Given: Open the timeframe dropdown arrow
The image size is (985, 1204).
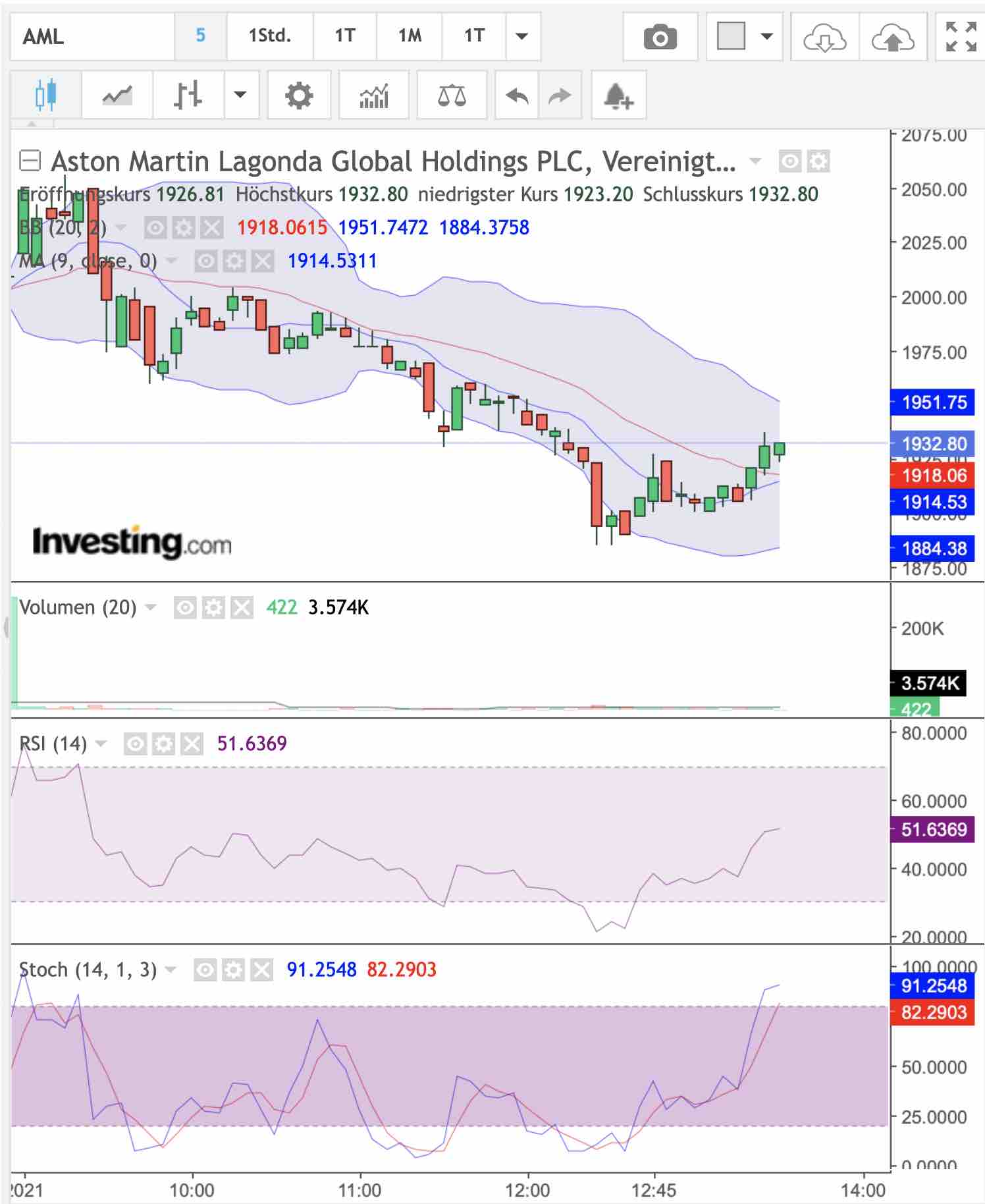Looking at the screenshot, I should [522, 36].
